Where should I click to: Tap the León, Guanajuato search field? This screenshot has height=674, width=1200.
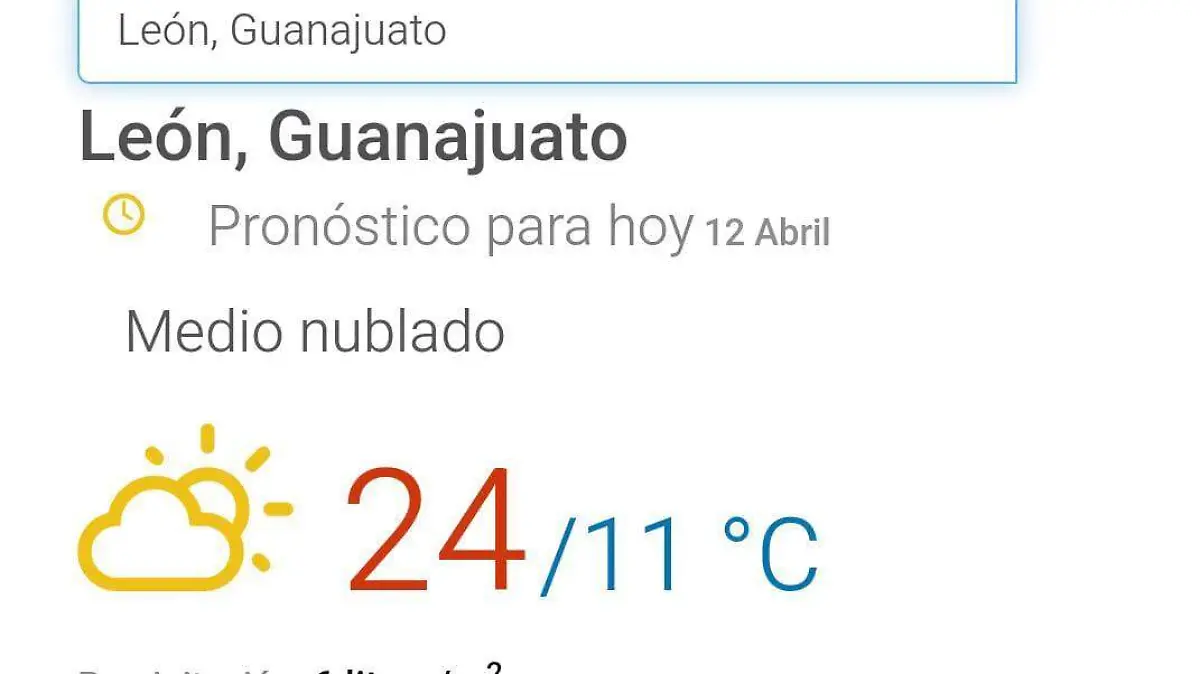pos(546,35)
